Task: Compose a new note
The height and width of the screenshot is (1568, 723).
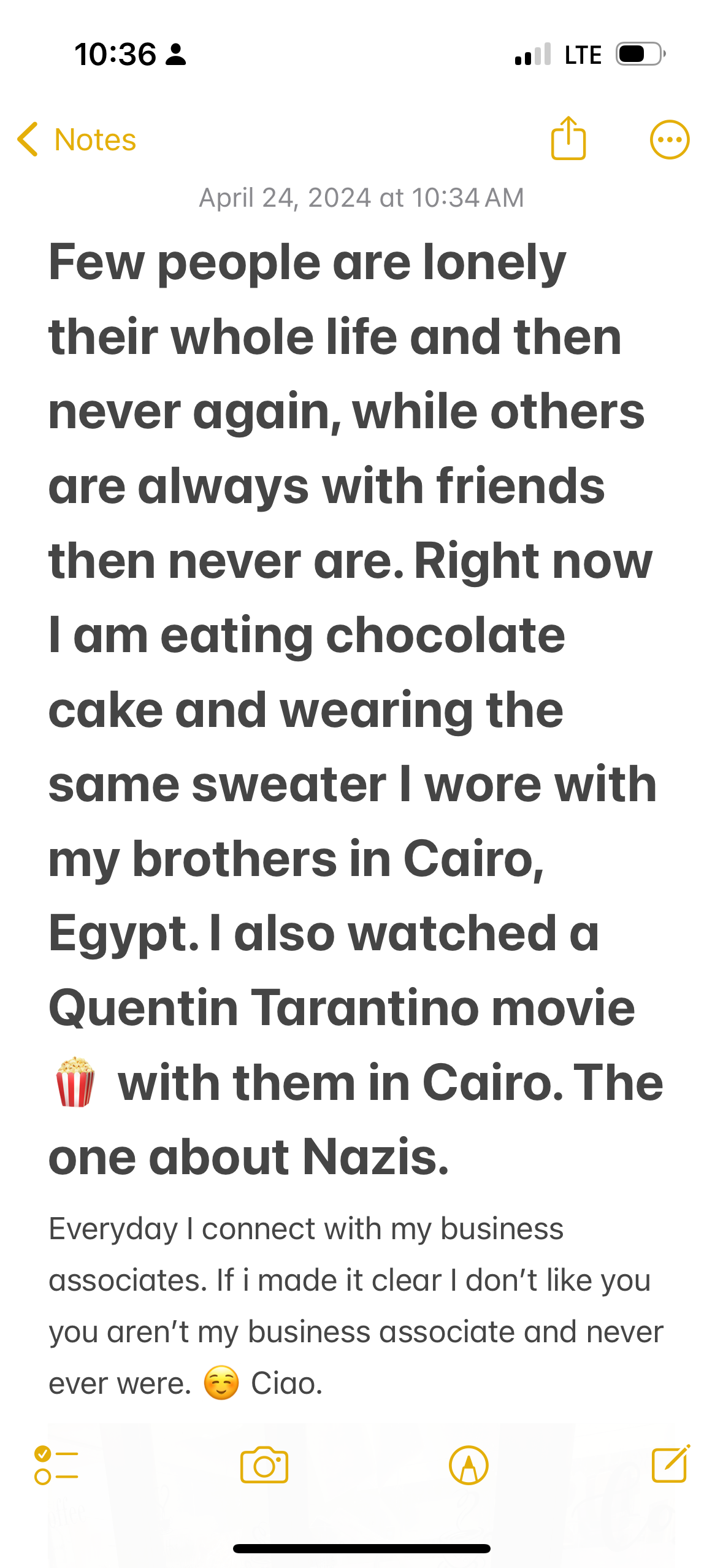Action: tap(671, 1465)
